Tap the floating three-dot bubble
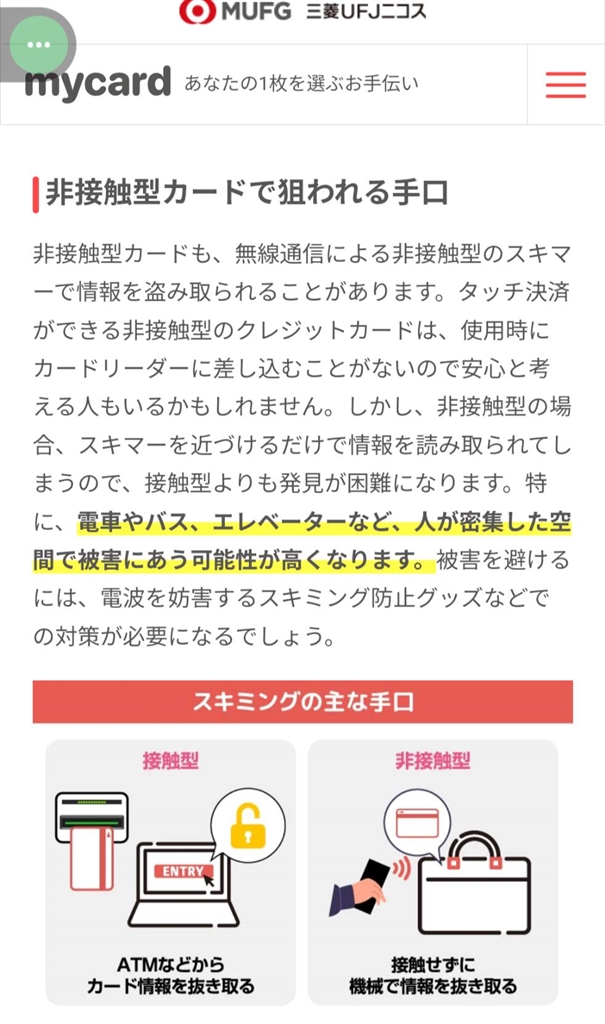The height and width of the screenshot is (1024, 605). 41,45
